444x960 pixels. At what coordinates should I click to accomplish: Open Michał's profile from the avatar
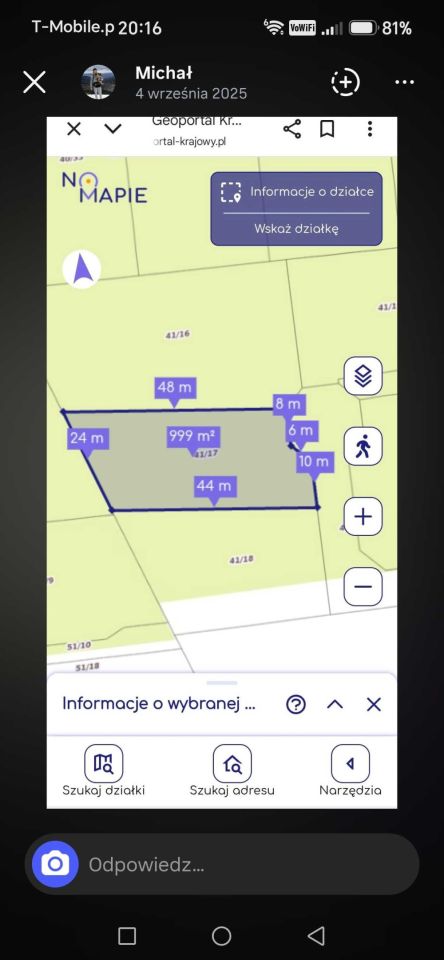(98, 82)
